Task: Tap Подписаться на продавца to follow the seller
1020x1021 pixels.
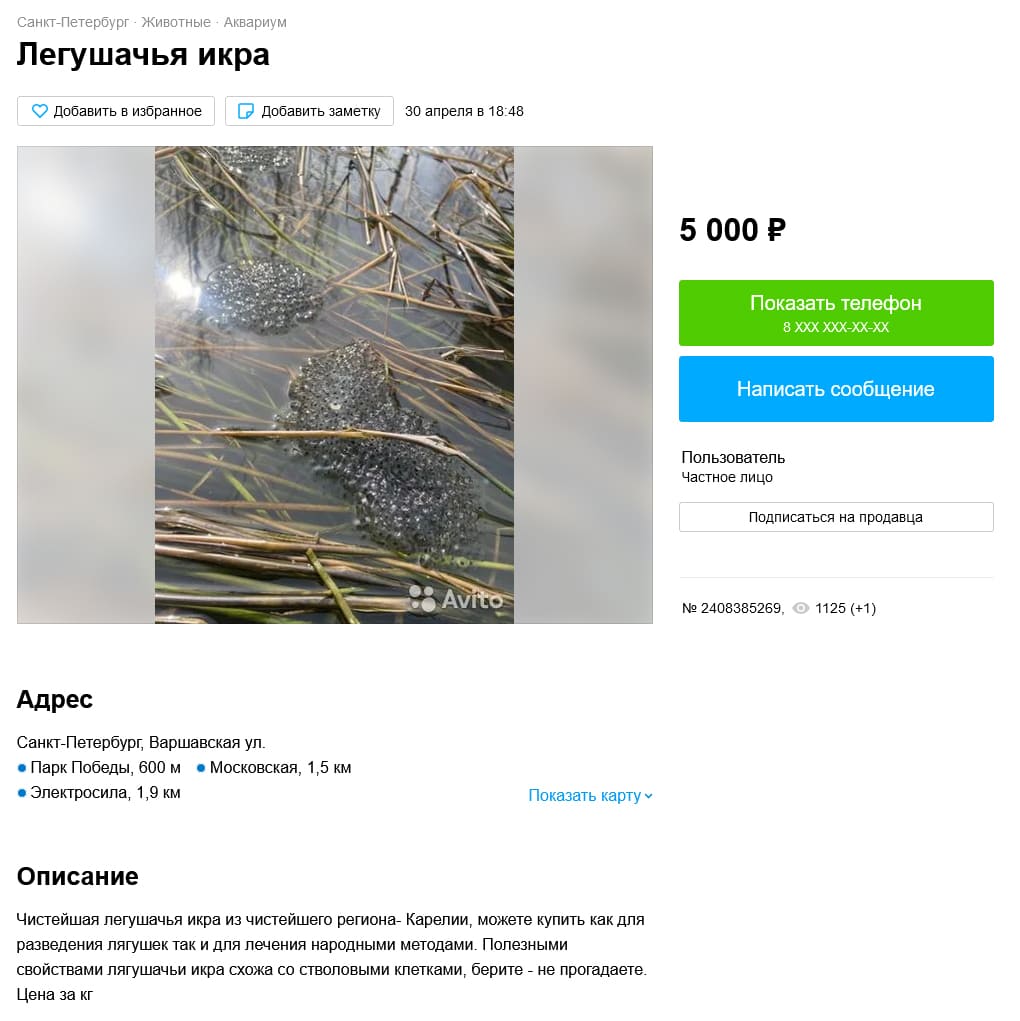Action: point(836,517)
